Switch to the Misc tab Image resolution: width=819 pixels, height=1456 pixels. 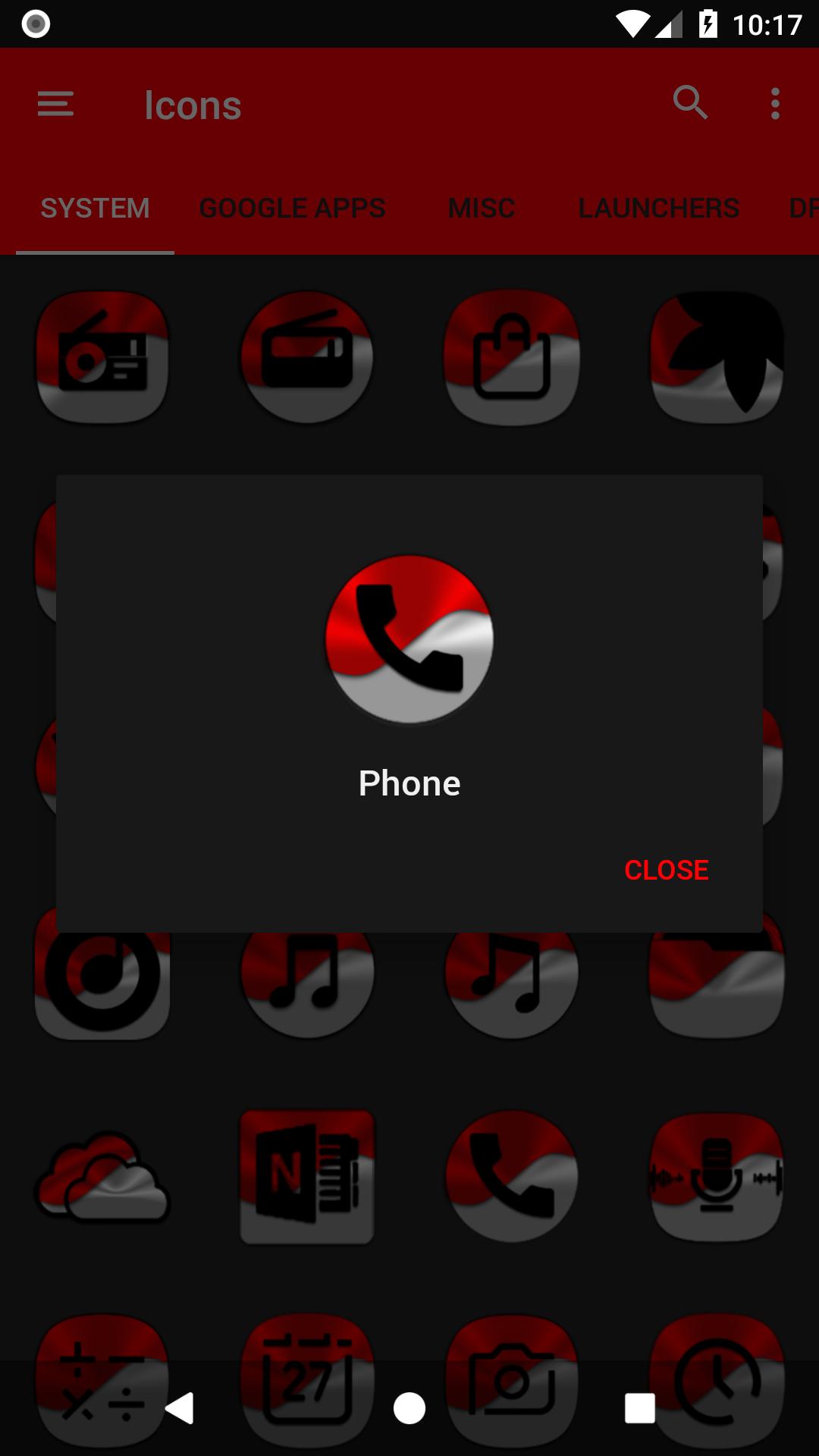(482, 208)
